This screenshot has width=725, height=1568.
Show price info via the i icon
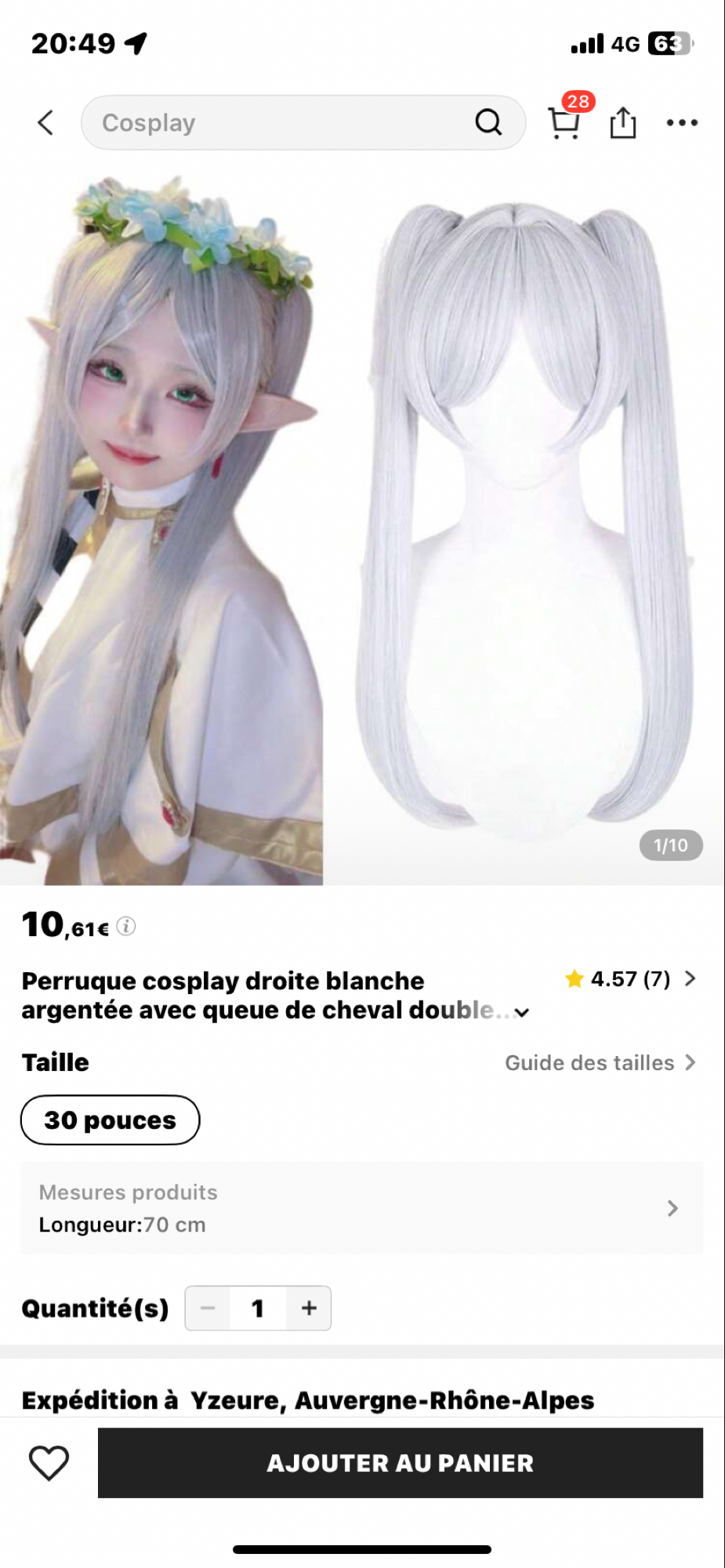126,927
